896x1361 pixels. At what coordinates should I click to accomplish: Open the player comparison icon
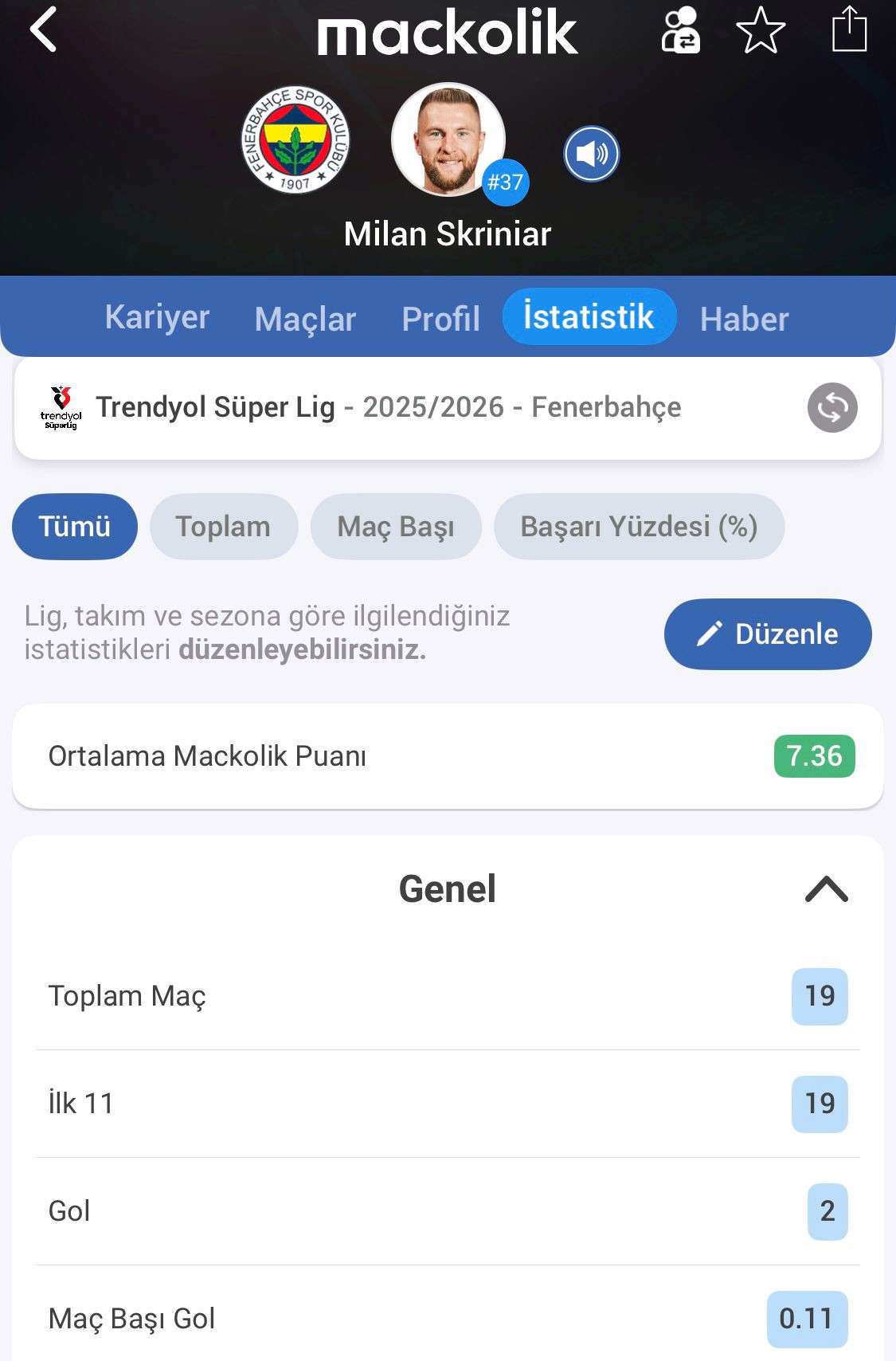681,30
